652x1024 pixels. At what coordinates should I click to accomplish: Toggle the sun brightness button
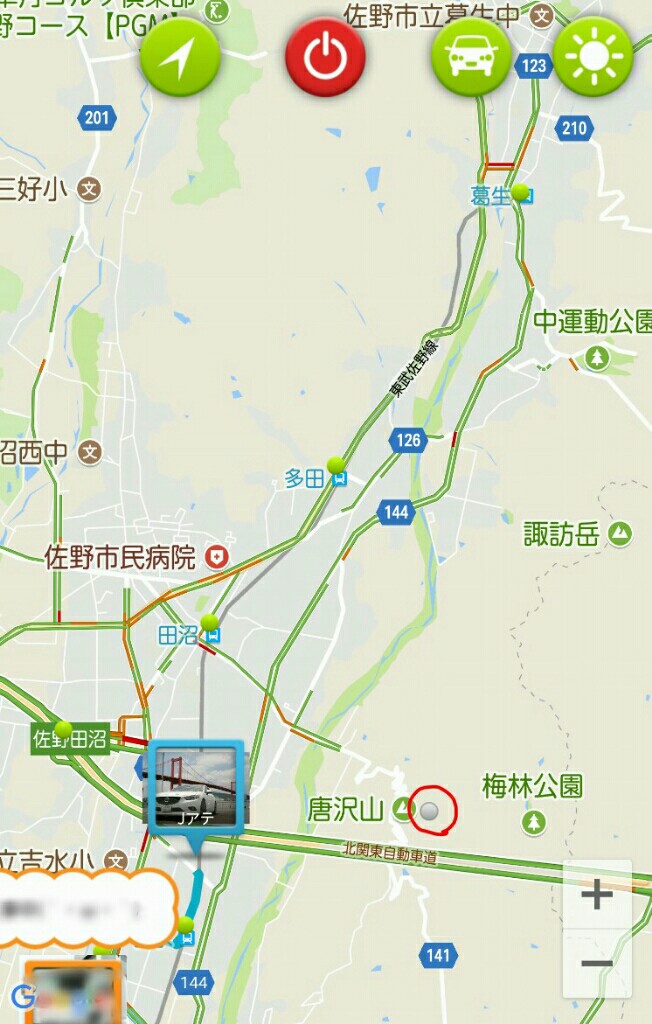coord(593,57)
